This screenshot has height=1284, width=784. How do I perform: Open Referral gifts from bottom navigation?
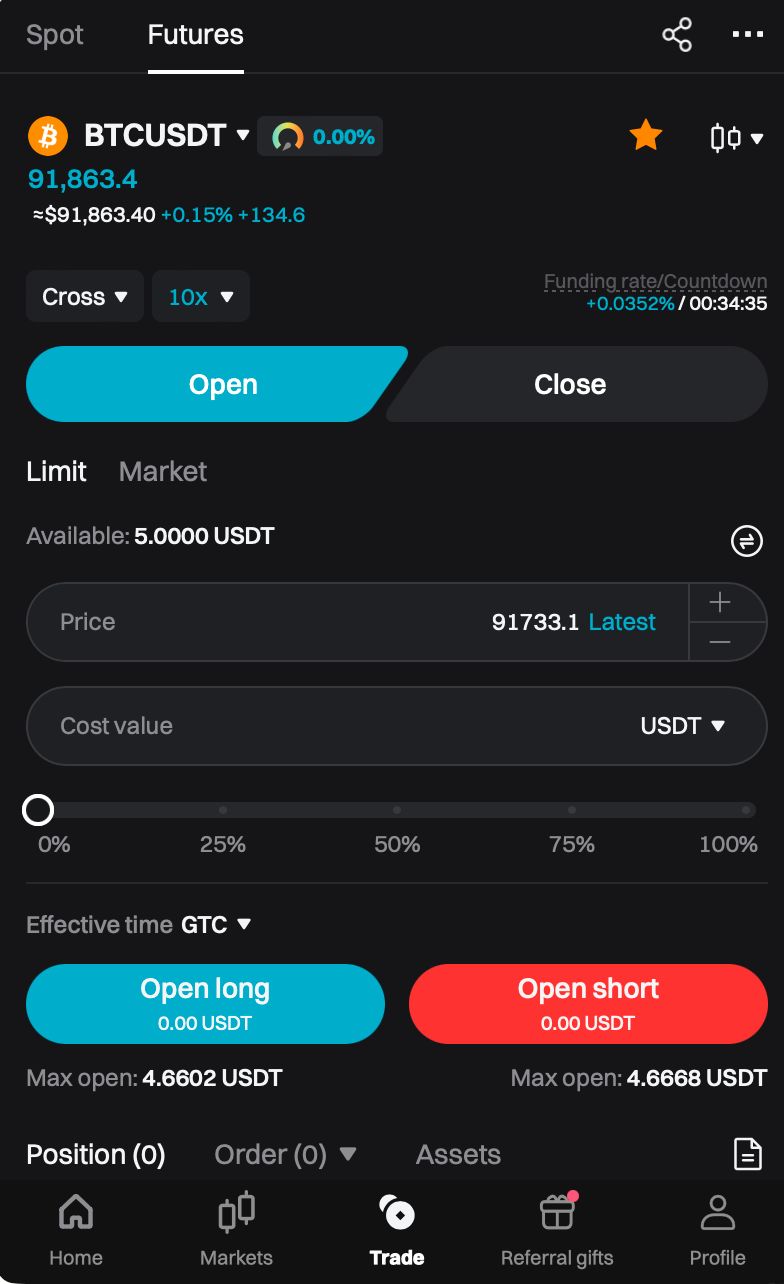[556, 1211]
